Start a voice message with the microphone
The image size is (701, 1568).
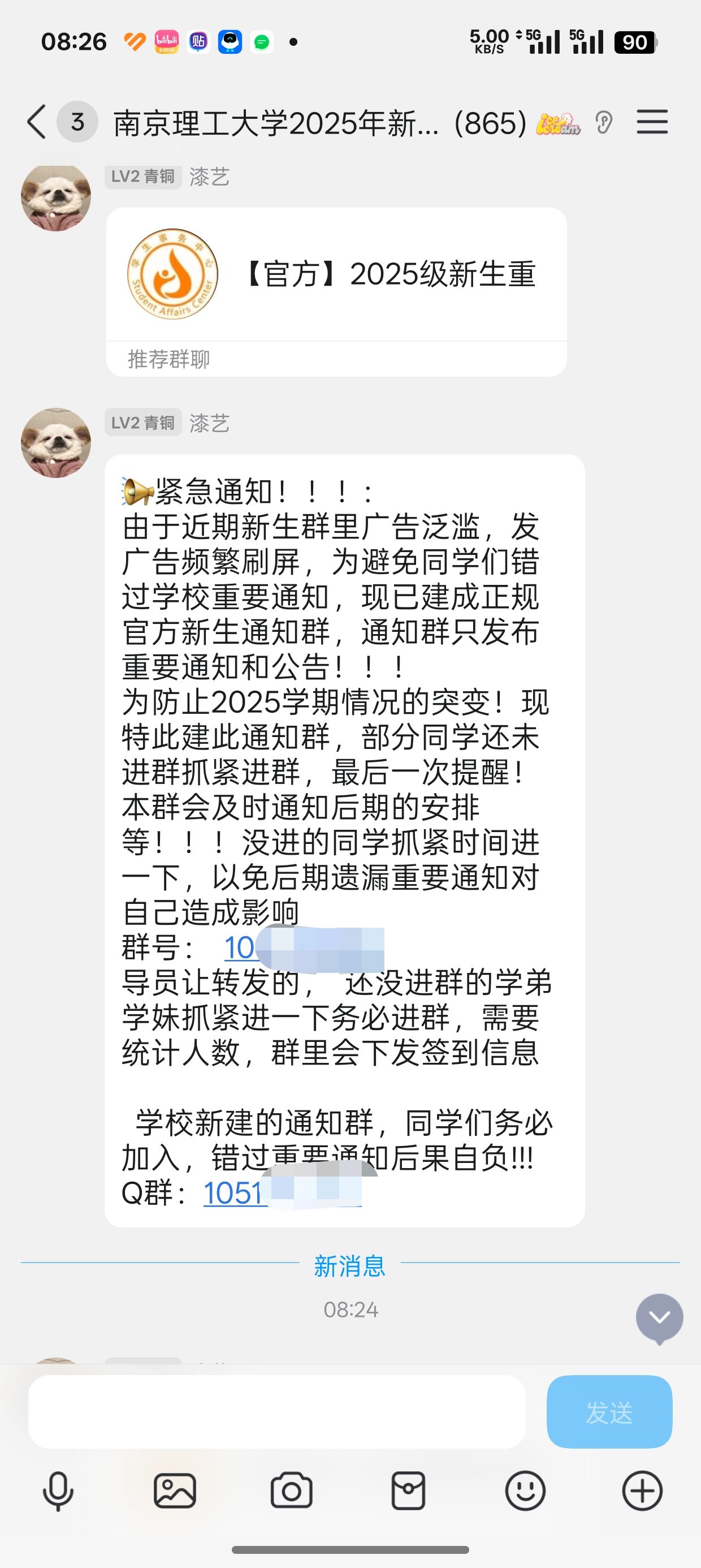point(58,1491)
